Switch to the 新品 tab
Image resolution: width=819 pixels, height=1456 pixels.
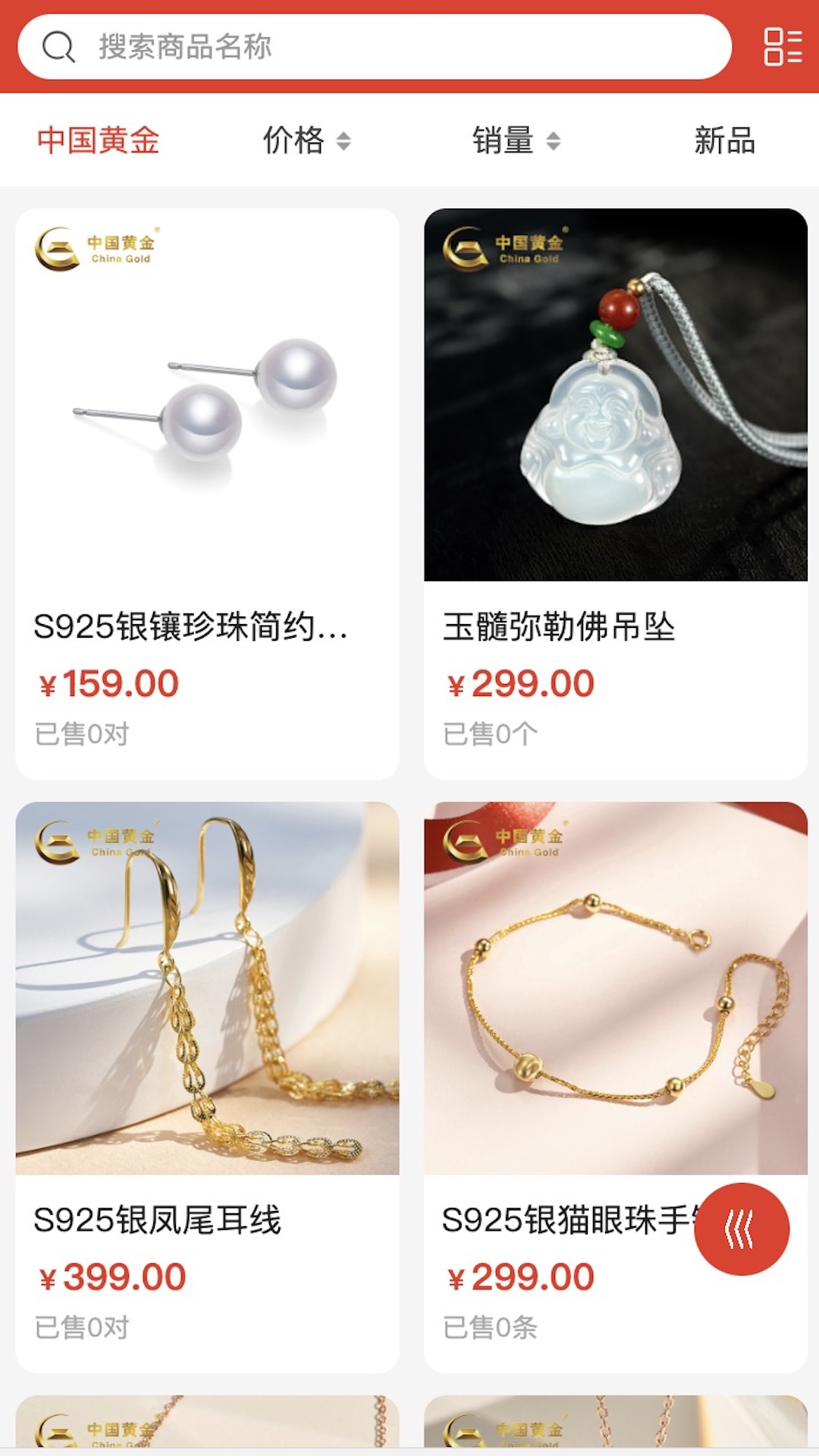click(723, 140)
